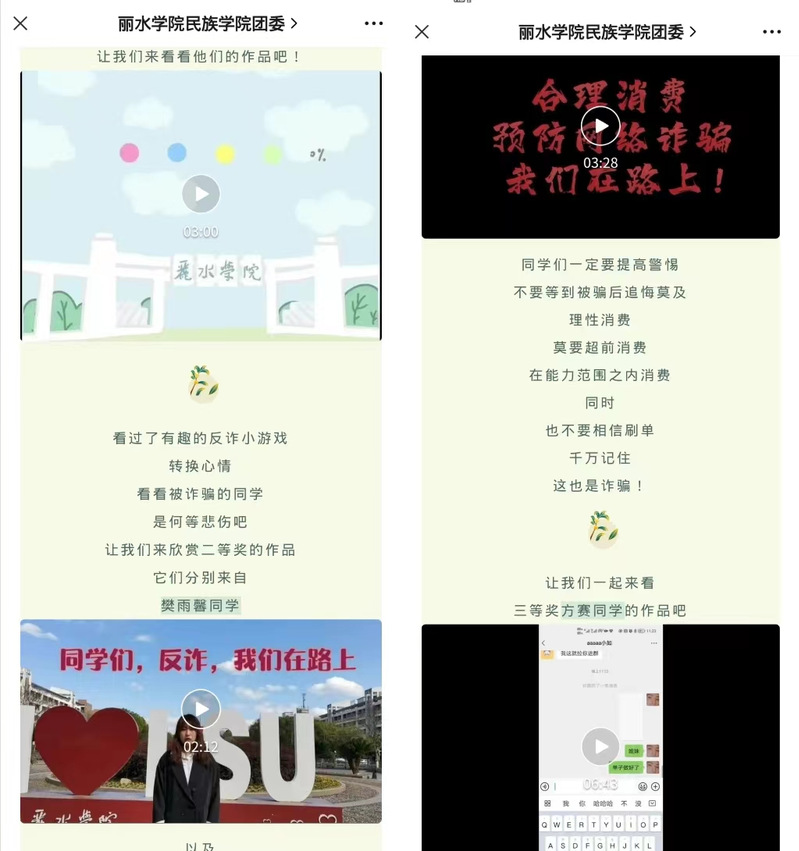The height and width of the screenshot is (851, 799).
Task: Open 丽水学院民族学院团委 account above the 合理消费 video
Action: pyautogui.click(x=607, y=32)
